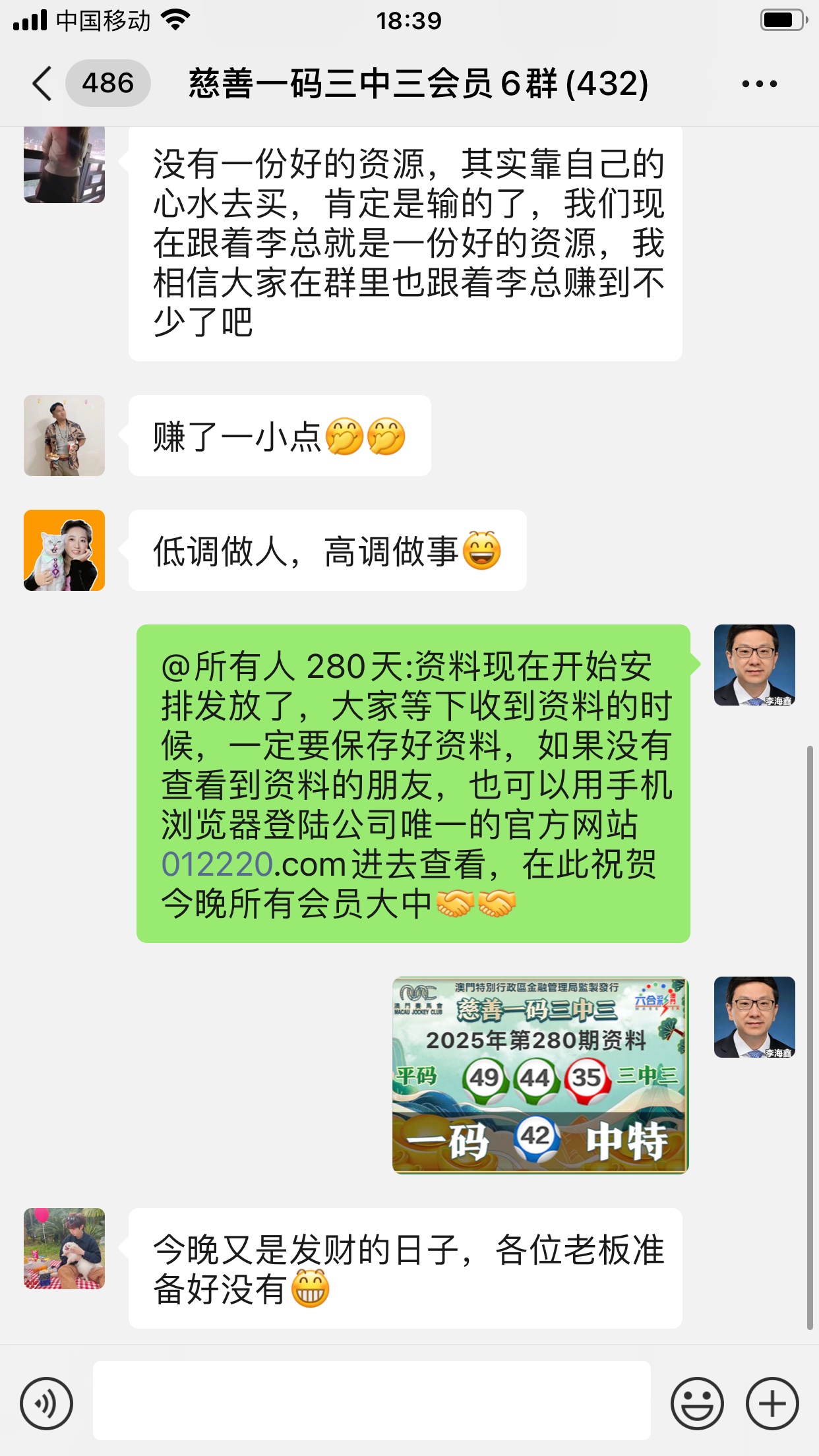Open the emoji sticker panel
Viewport: 819px width, 1456px height.
click(697, 1403)
